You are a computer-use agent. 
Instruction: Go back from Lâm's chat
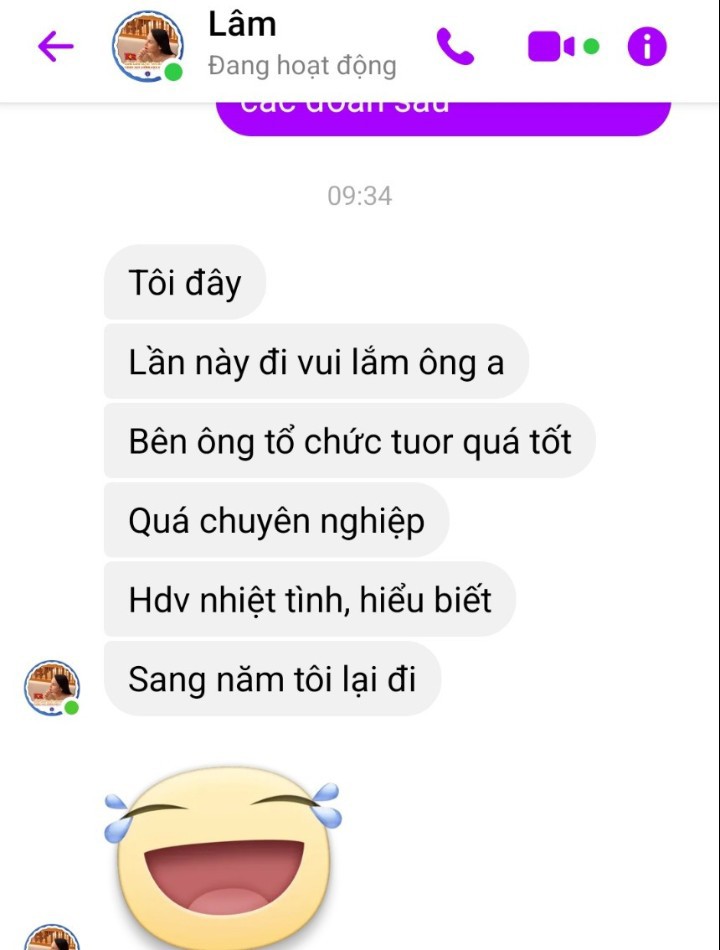click(x=56, y=47)
